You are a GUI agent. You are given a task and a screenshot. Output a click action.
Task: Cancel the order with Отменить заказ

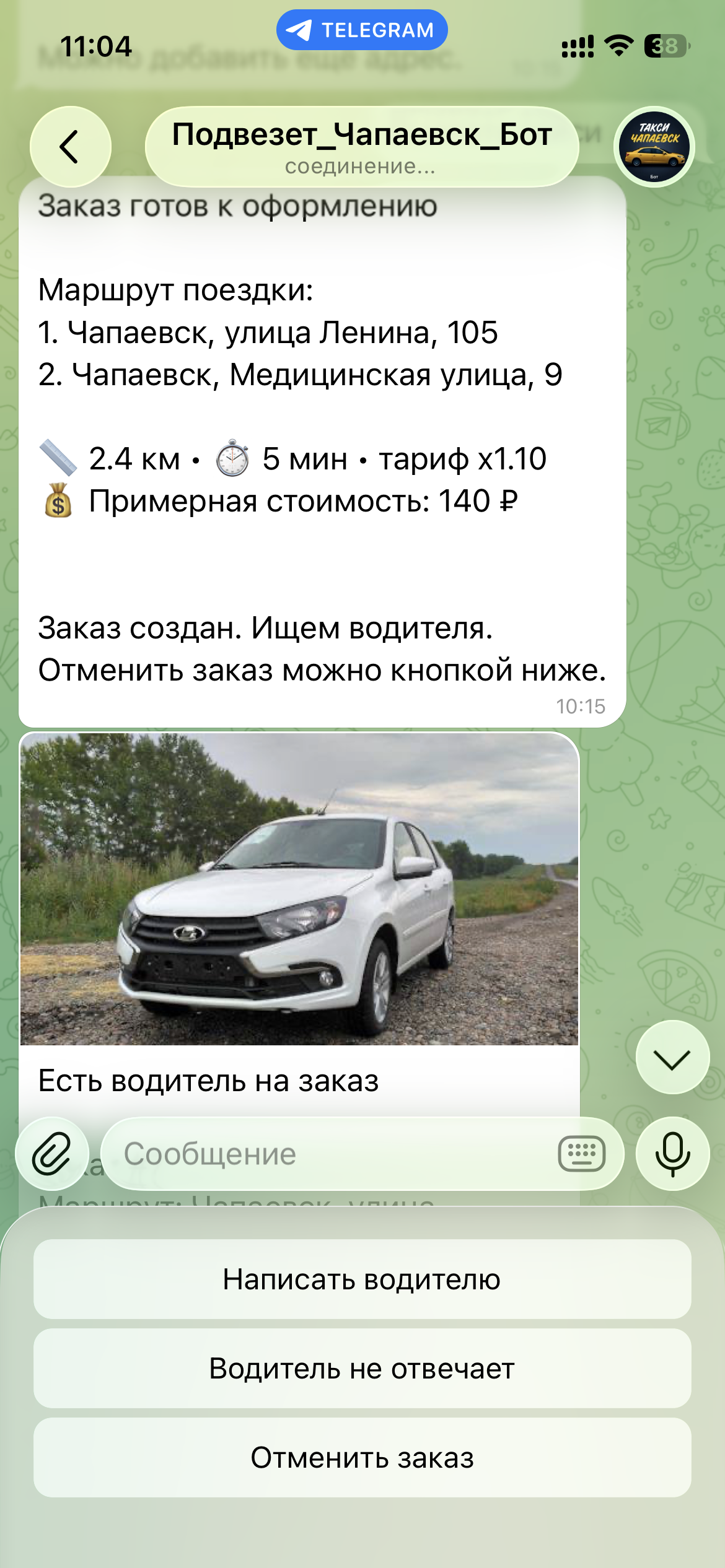pyautogui.click(x=362, y=1458)
